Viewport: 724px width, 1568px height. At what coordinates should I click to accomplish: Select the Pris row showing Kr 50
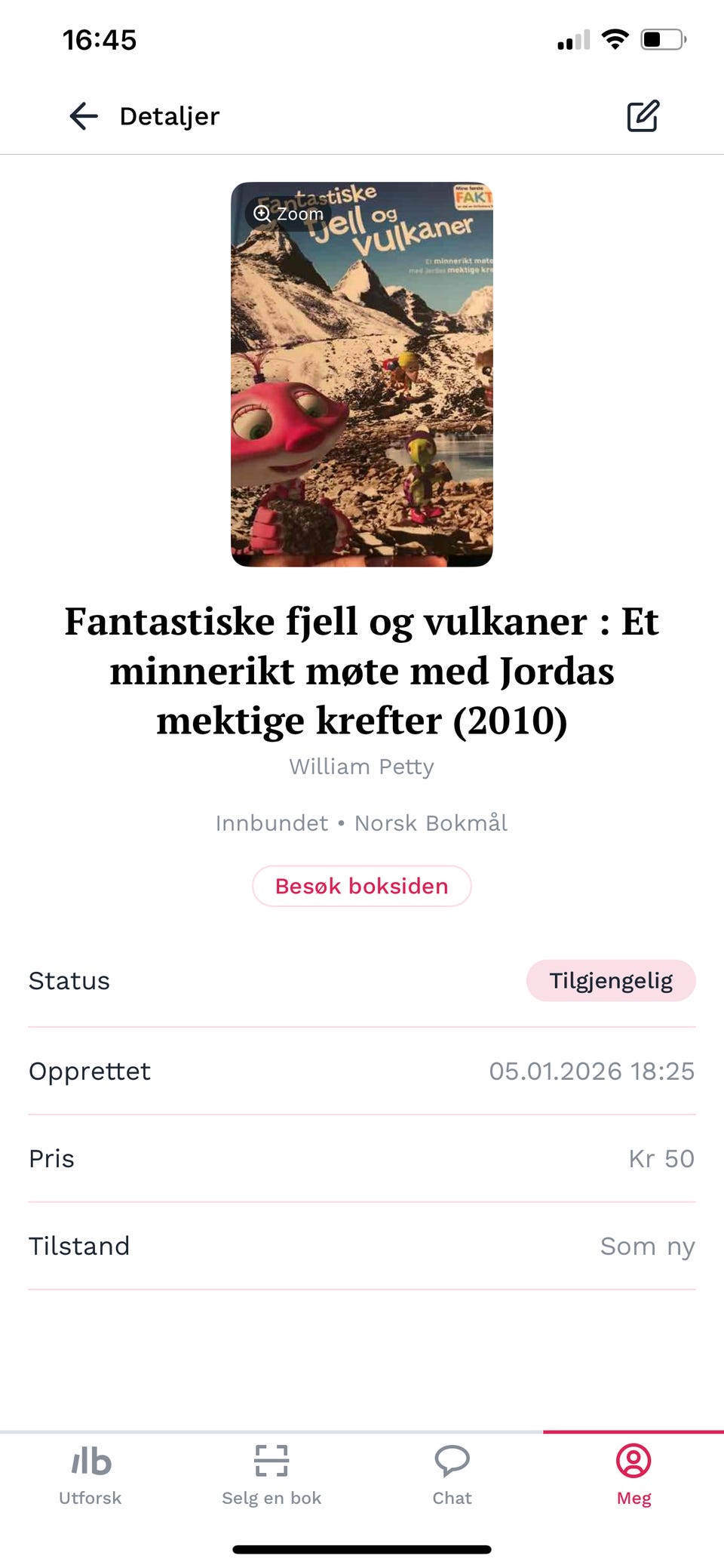(x=362, y=1158)
